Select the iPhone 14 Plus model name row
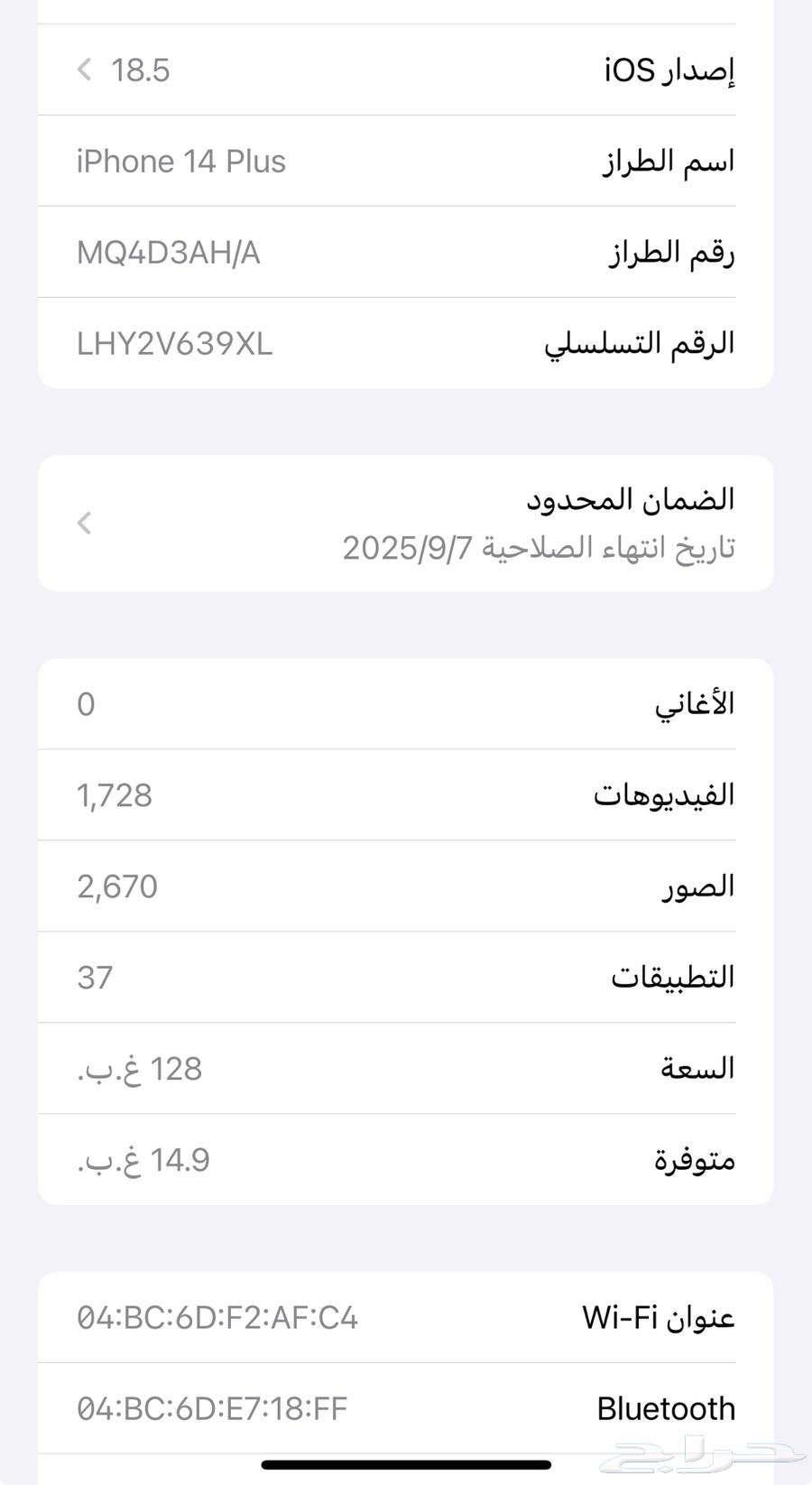812x1485 pixels. click(x=406, y=162)
